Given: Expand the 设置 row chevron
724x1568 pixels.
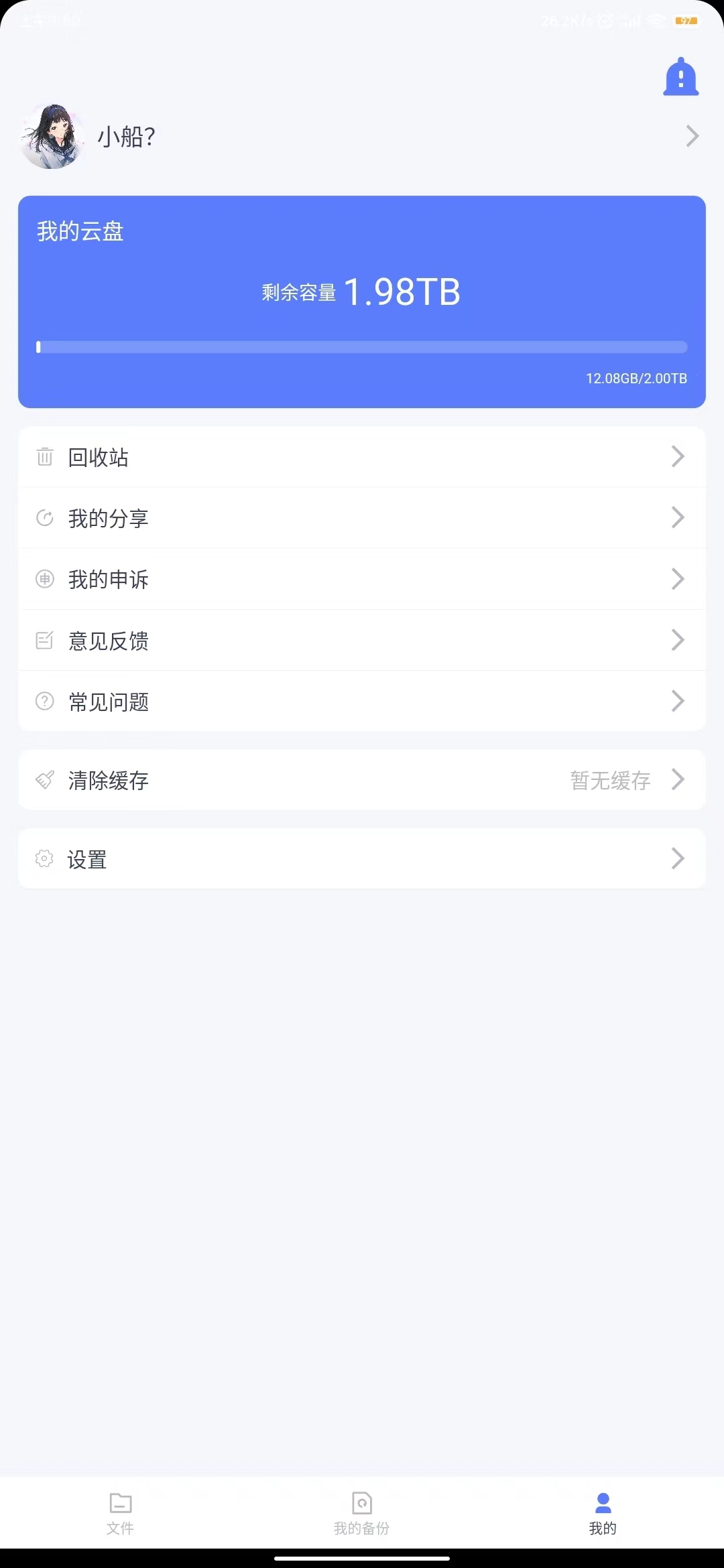Looking at the screenshot, I should pyautogui.click(x=677, y=859).
